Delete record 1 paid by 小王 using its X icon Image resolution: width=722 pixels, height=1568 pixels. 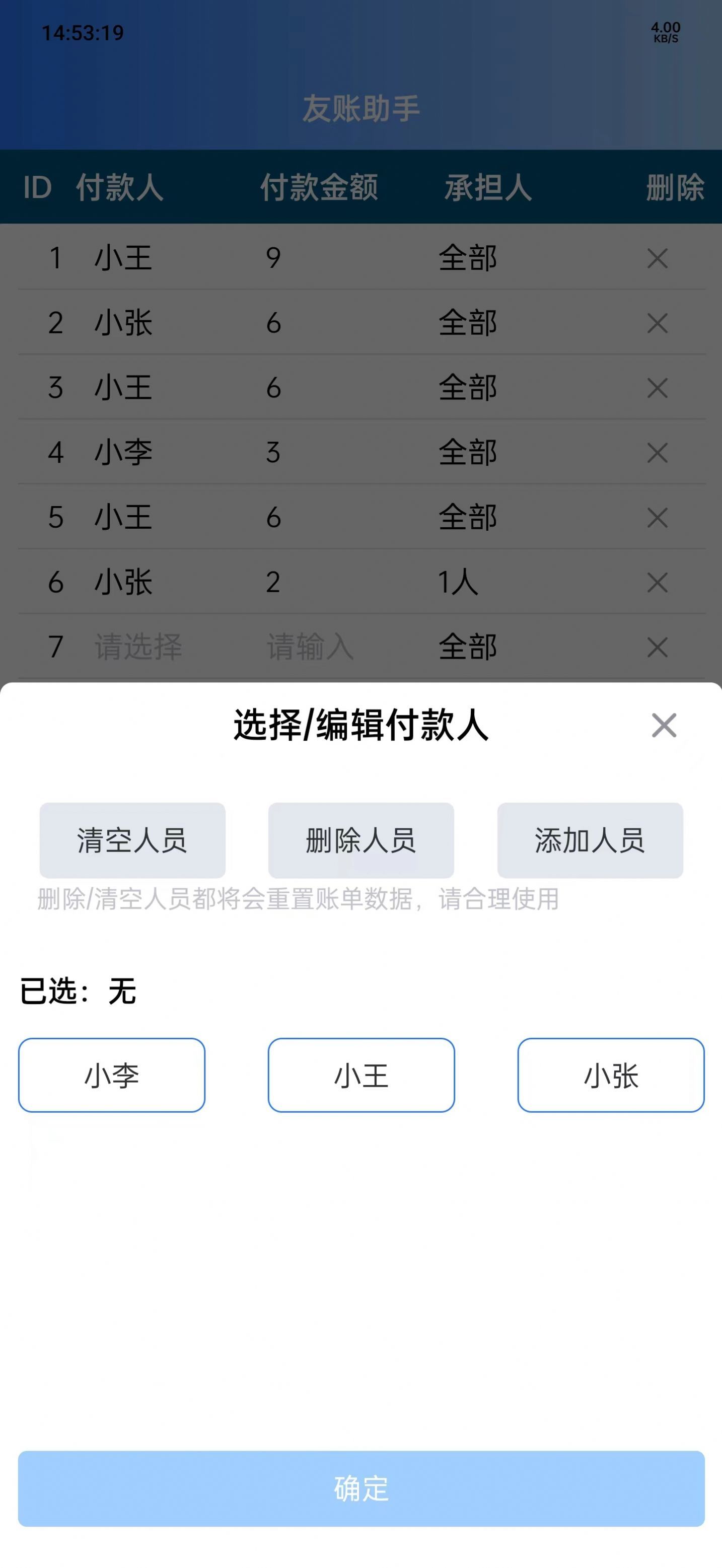click(x=658, y=259)
